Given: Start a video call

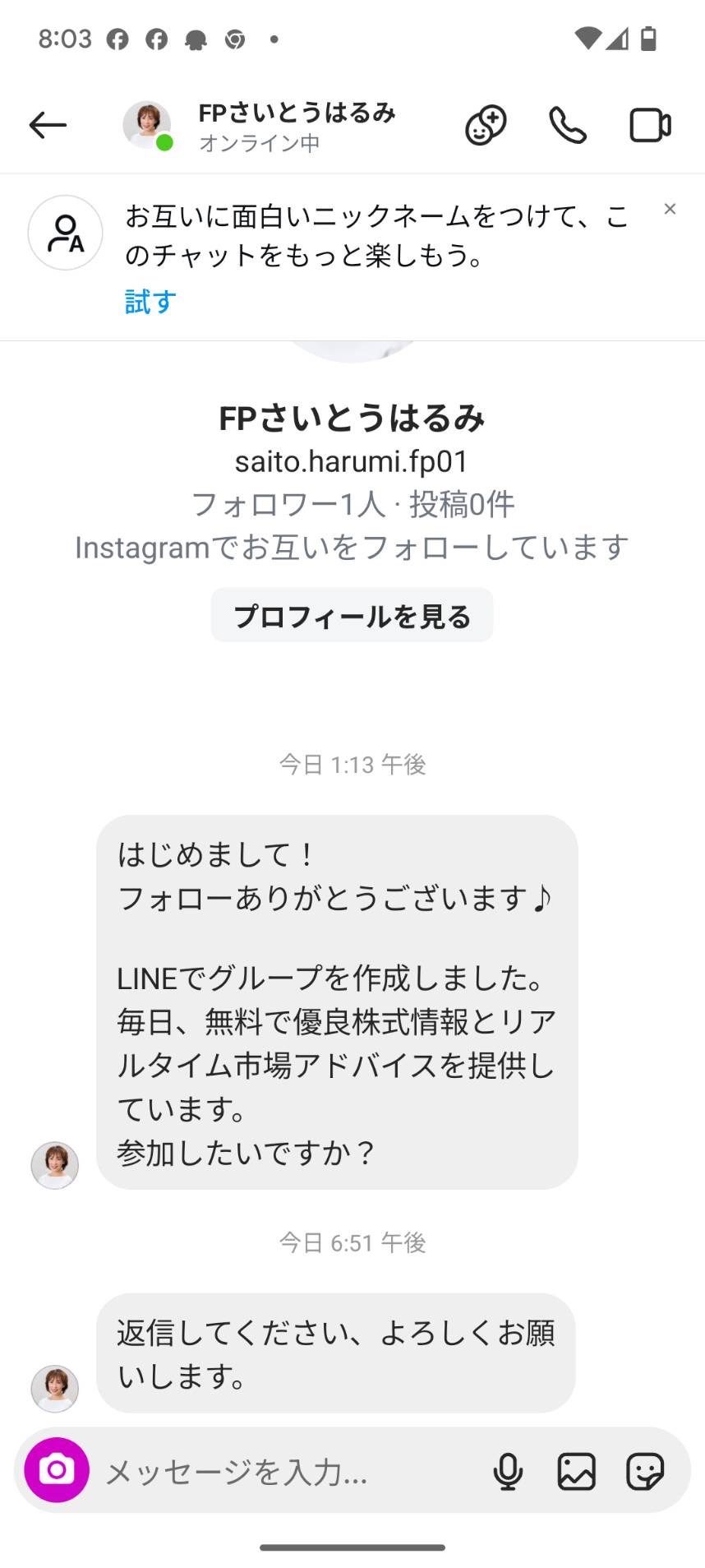Looking at the screenshot, I should [x=650, y=126].
